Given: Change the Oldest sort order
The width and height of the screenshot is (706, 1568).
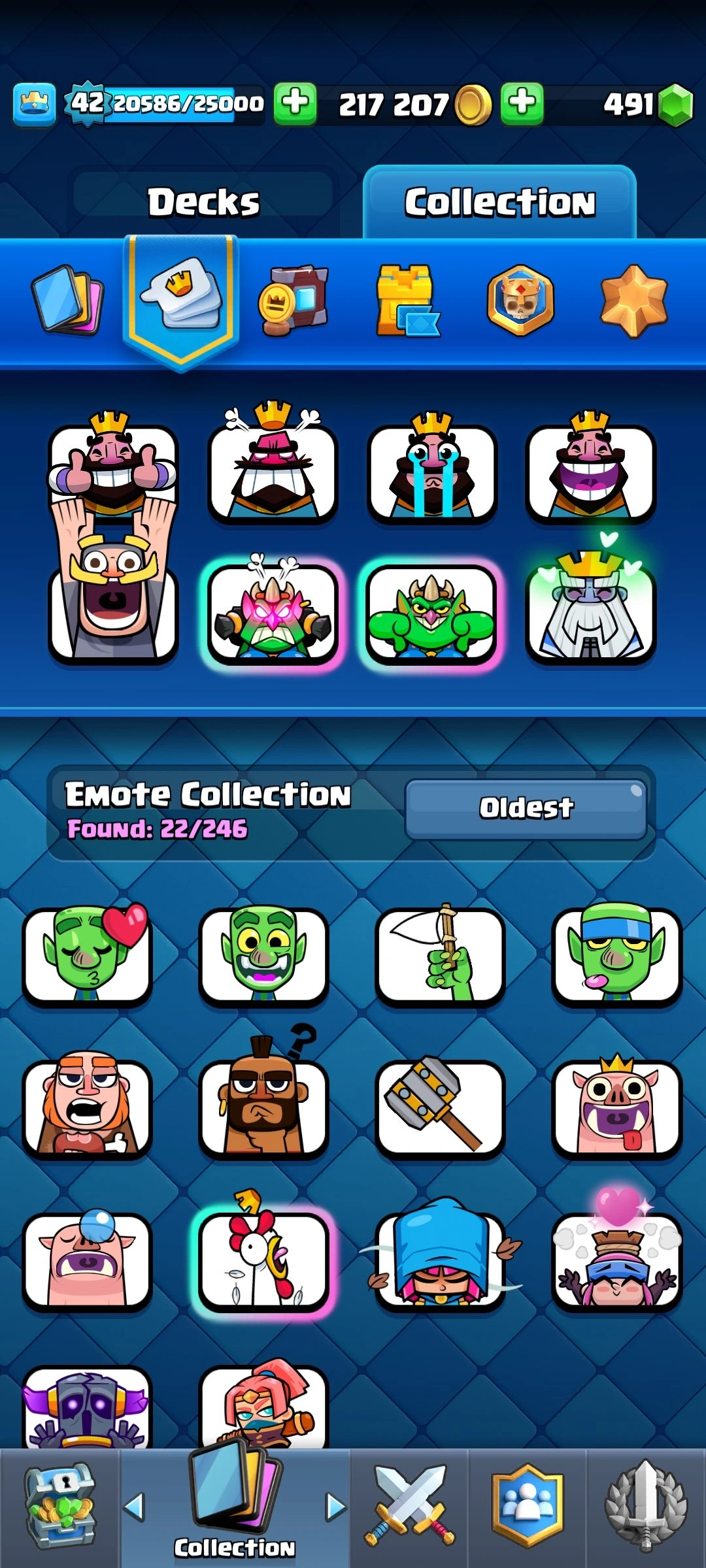Looking at the screenshot, I should point(526,808).
